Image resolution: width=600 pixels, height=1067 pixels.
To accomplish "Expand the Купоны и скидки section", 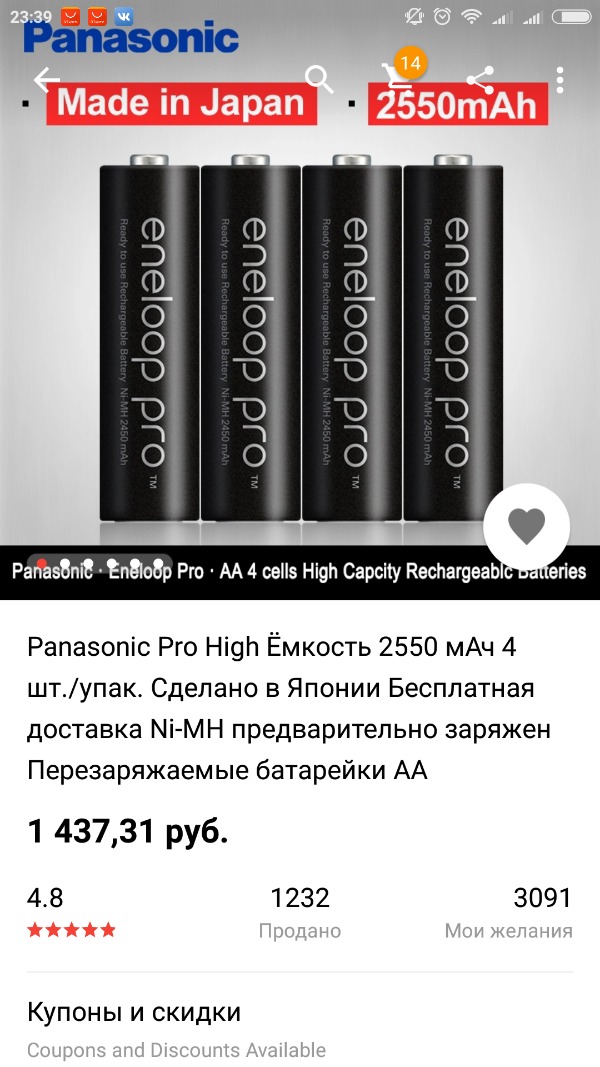I will click(x=300, y=1029).
